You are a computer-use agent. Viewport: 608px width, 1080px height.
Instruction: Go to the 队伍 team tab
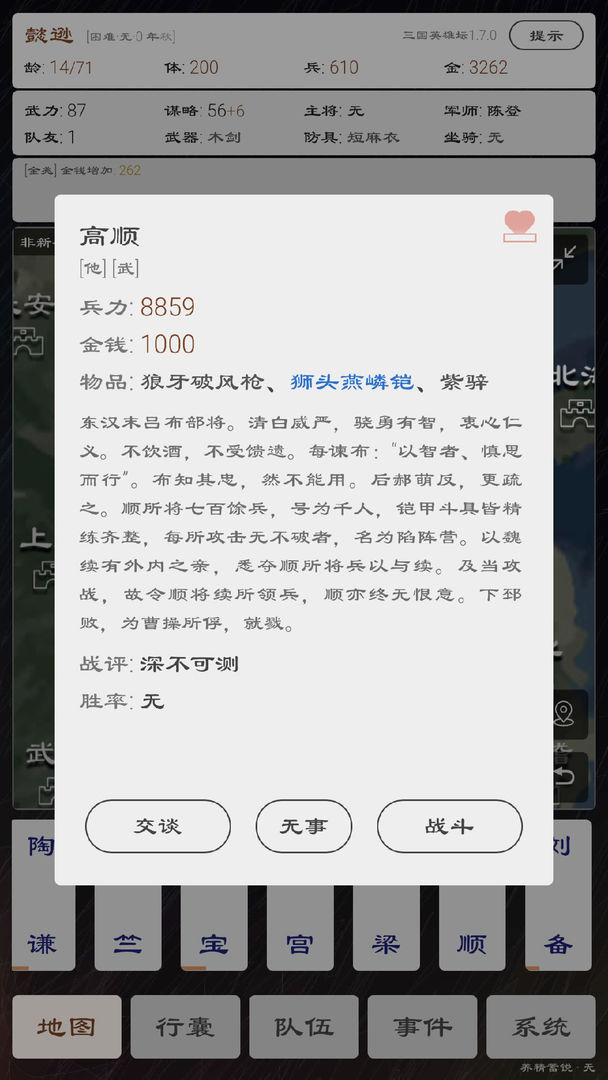[x=303, y=1026]
